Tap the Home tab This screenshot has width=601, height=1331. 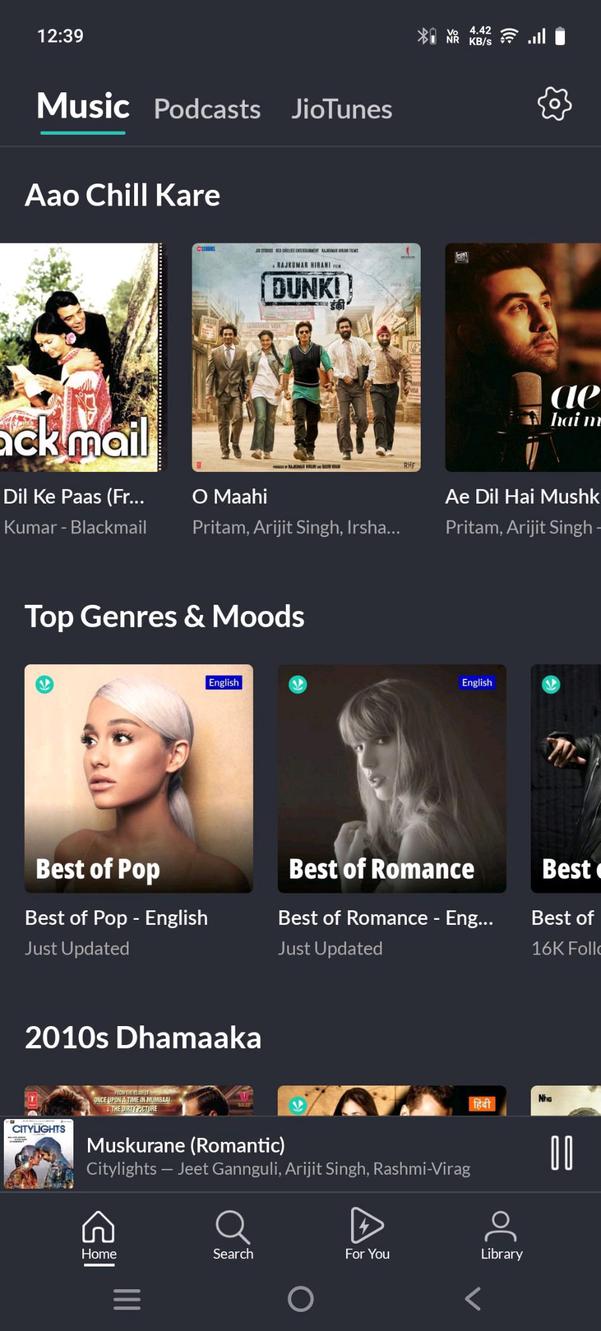(99, 1235)
